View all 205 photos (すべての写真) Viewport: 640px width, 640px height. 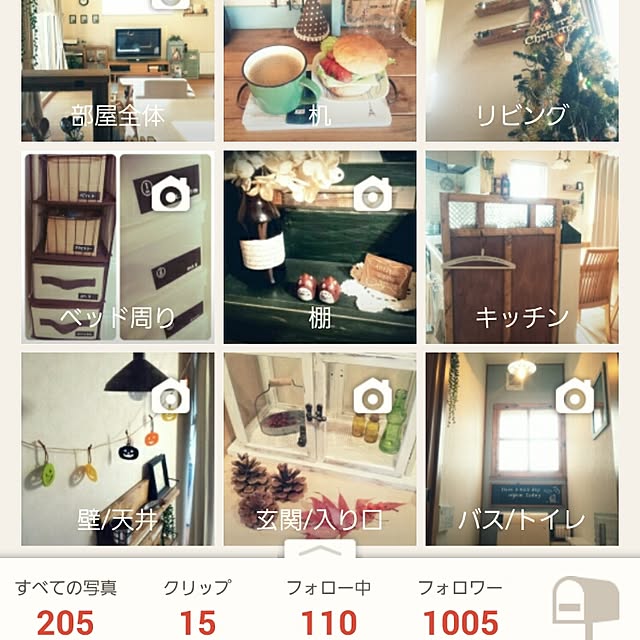pos(64,606)
